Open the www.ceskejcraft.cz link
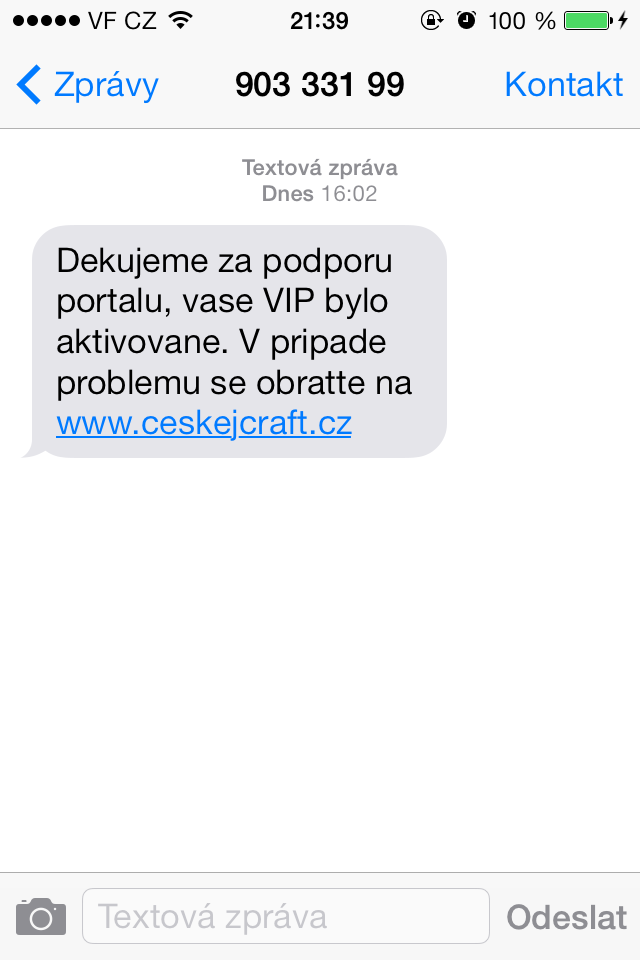This screenshot has width=640, height=960. [203, 423]
